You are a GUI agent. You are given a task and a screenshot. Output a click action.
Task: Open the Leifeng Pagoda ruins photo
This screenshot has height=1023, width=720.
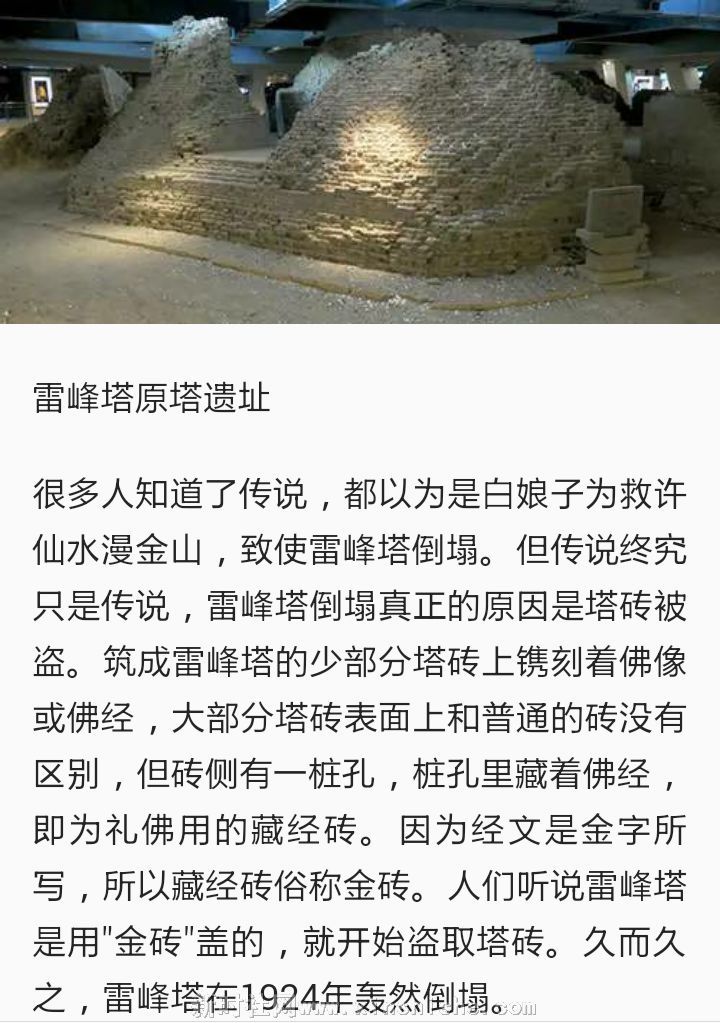(360, 160)
